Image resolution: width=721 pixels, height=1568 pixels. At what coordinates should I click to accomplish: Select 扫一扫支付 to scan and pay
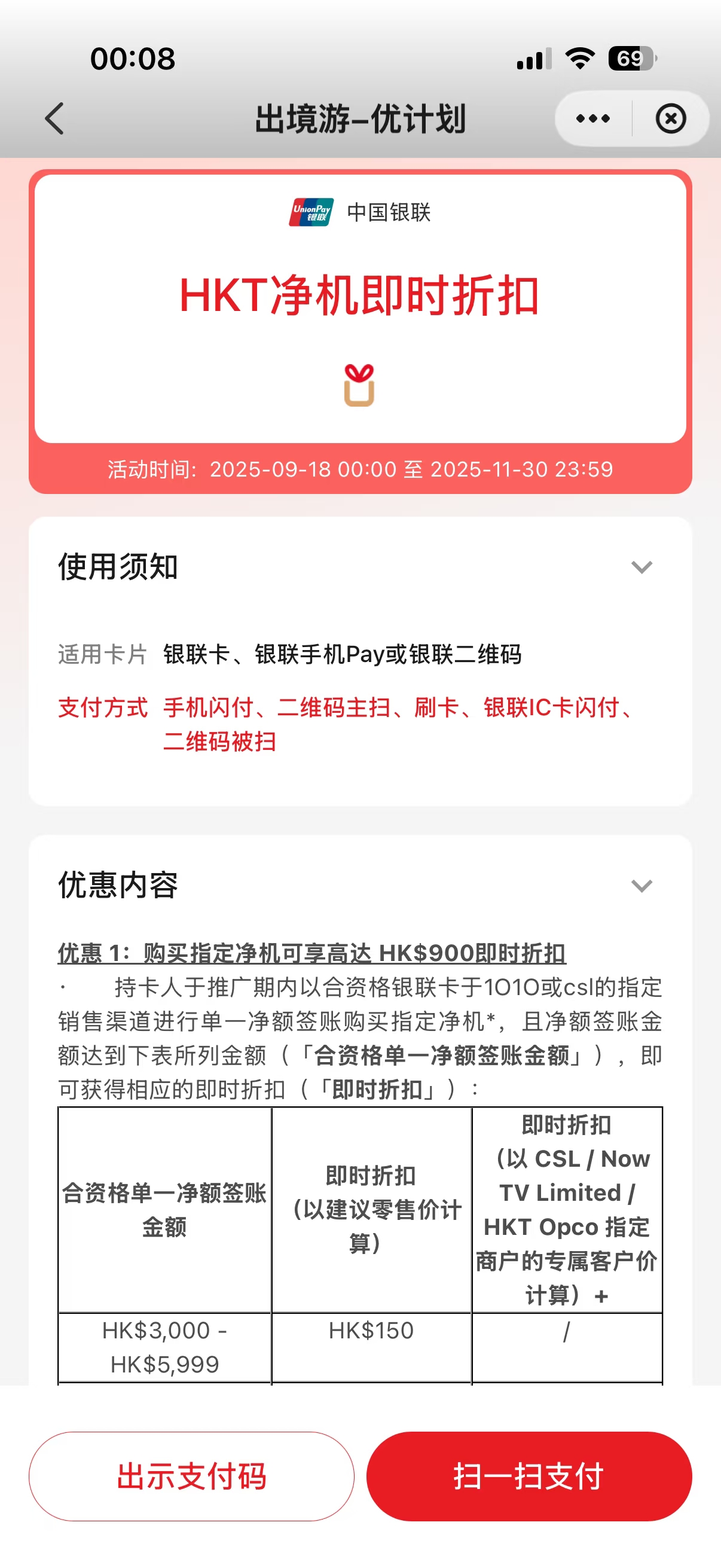(528, 1475)
